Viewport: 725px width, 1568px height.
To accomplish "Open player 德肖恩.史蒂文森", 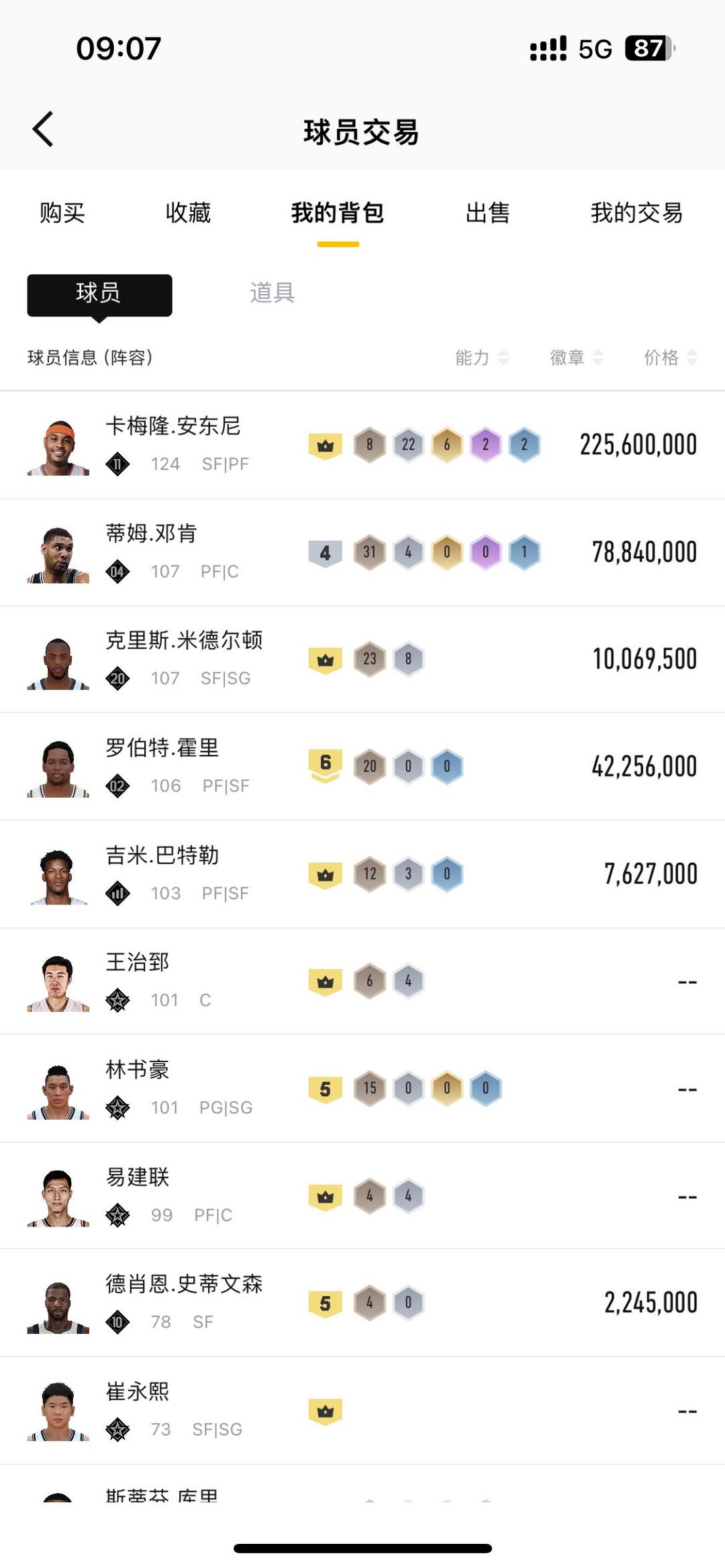I will click(x=183, y=1302).
